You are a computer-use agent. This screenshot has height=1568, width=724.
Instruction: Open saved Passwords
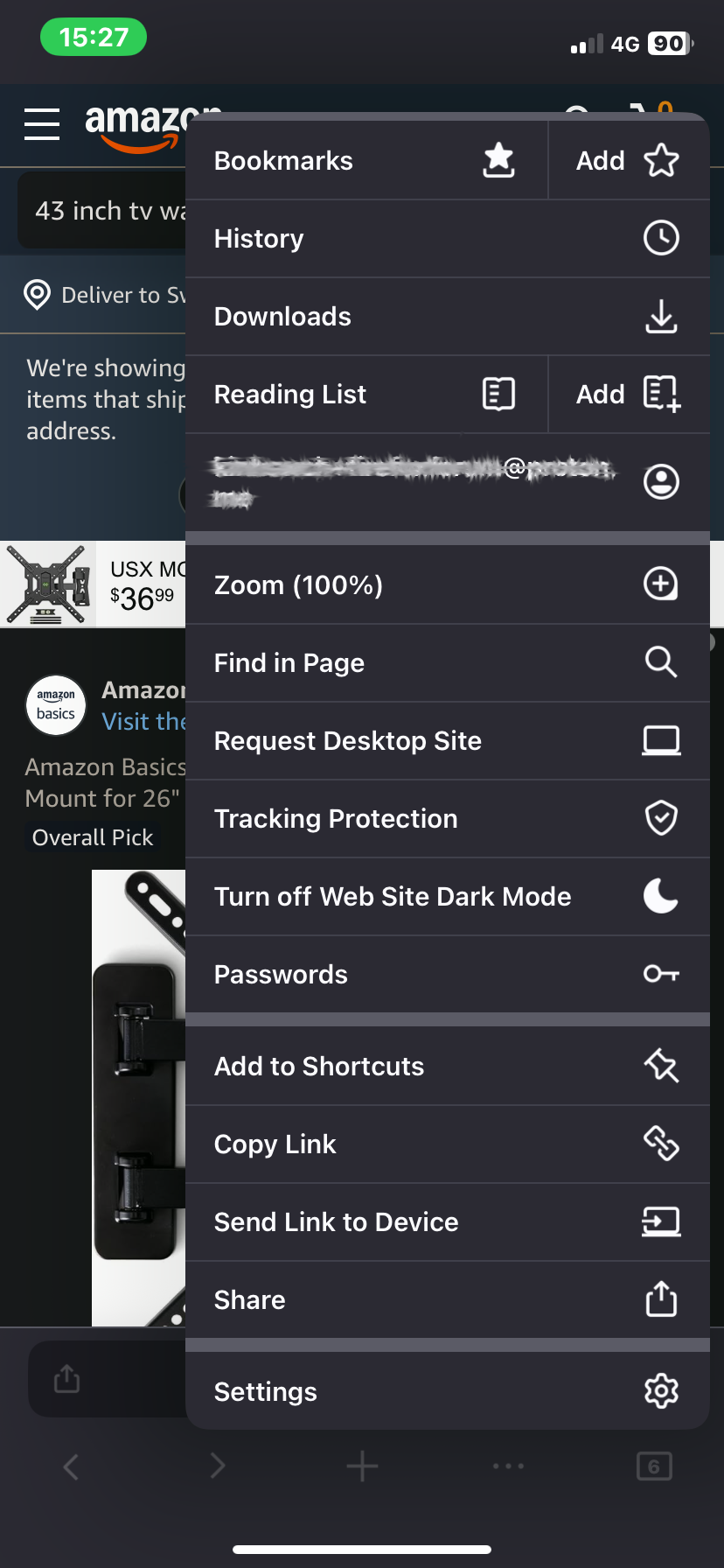click(x=447, y=975)
